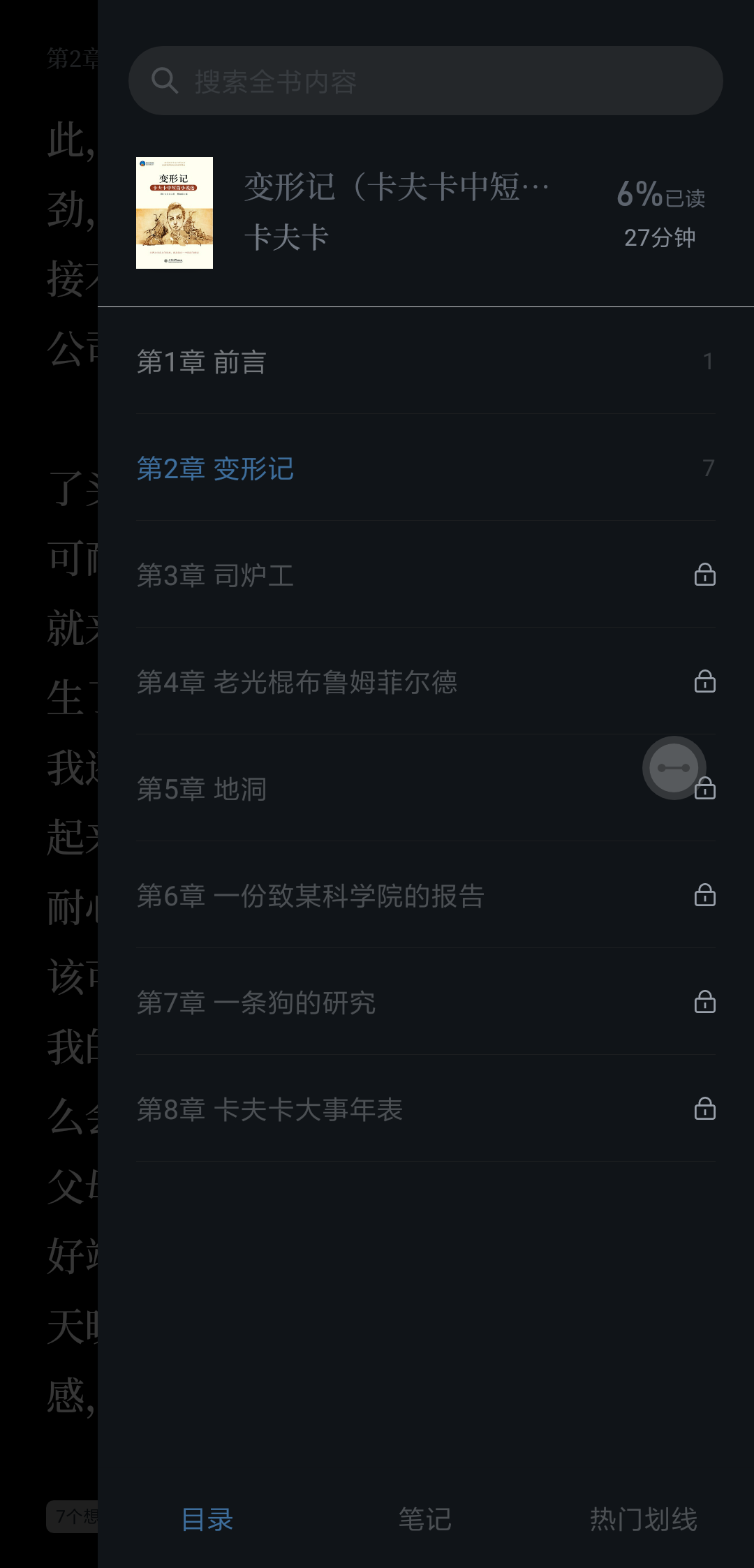754x1568 pixels.
Task: Tap the floating round assist button
Action: pyautogui.click(x=674, y=768)
